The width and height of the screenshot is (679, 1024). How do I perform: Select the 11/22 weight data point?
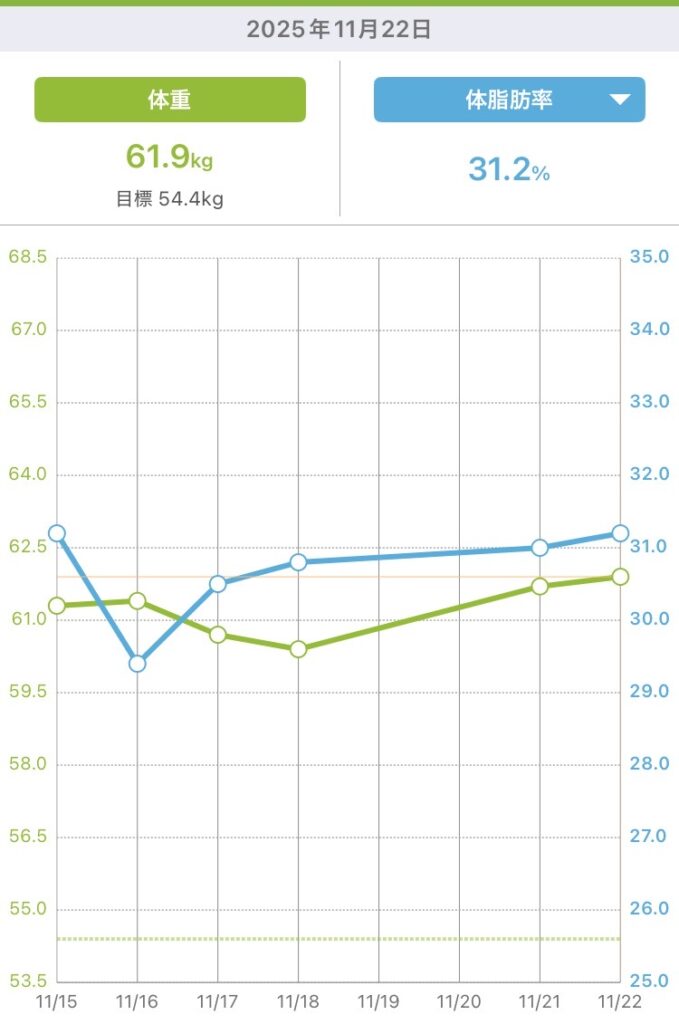coord(620,577)
